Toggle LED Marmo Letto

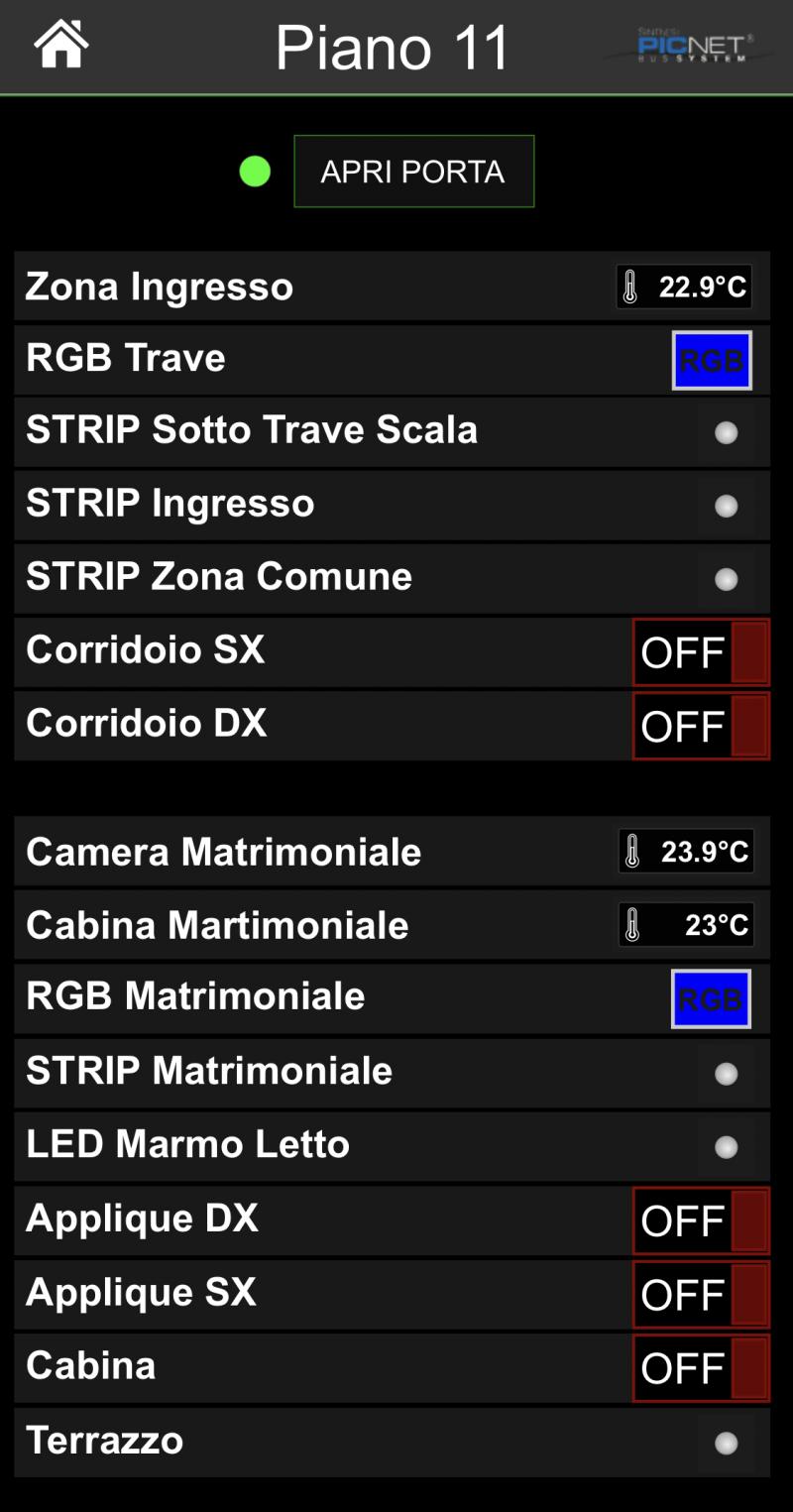point(727,1147)
